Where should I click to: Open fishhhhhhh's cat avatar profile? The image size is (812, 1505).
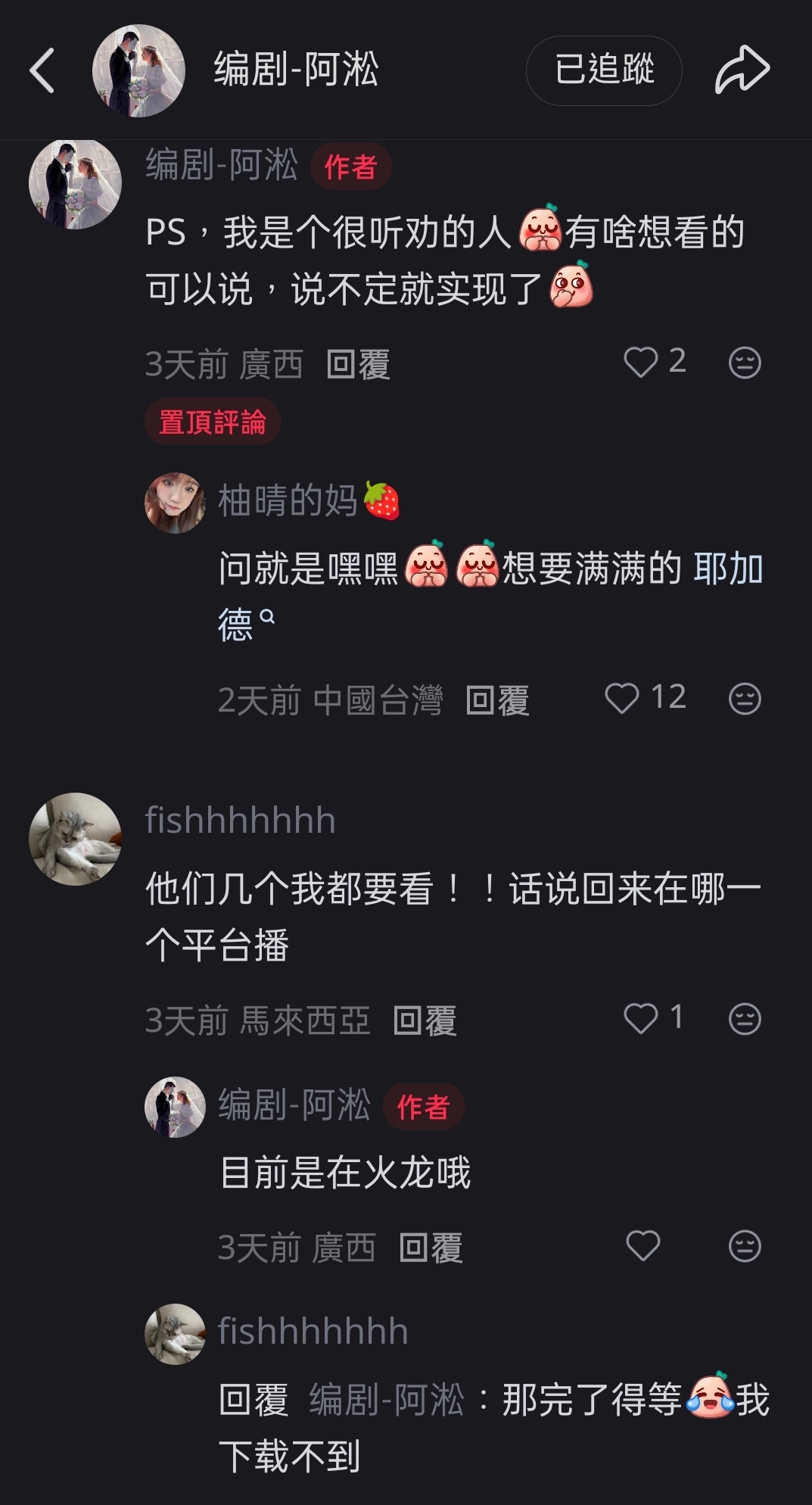75,839
